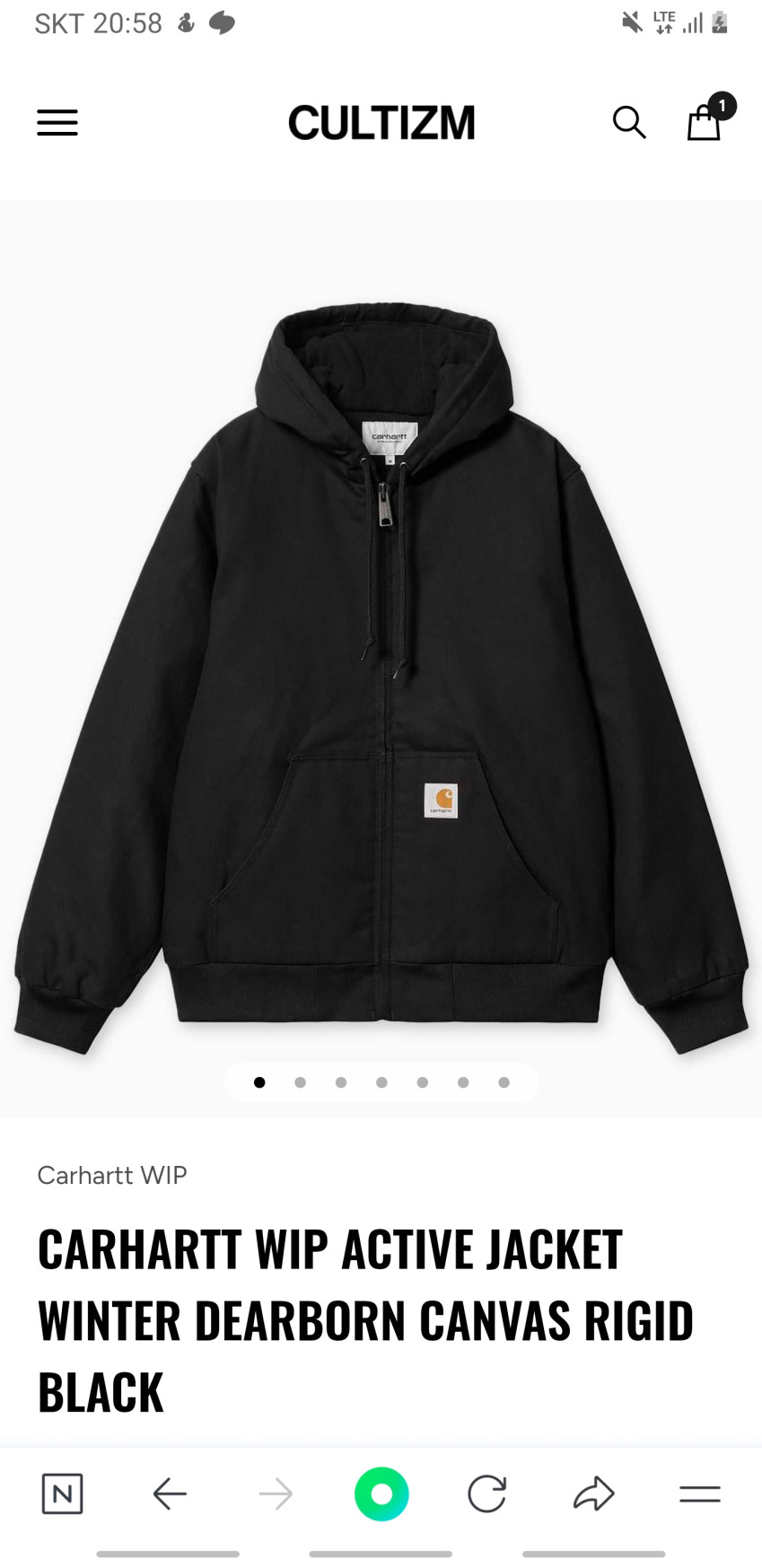Reload the current page

coord(487,1494)
